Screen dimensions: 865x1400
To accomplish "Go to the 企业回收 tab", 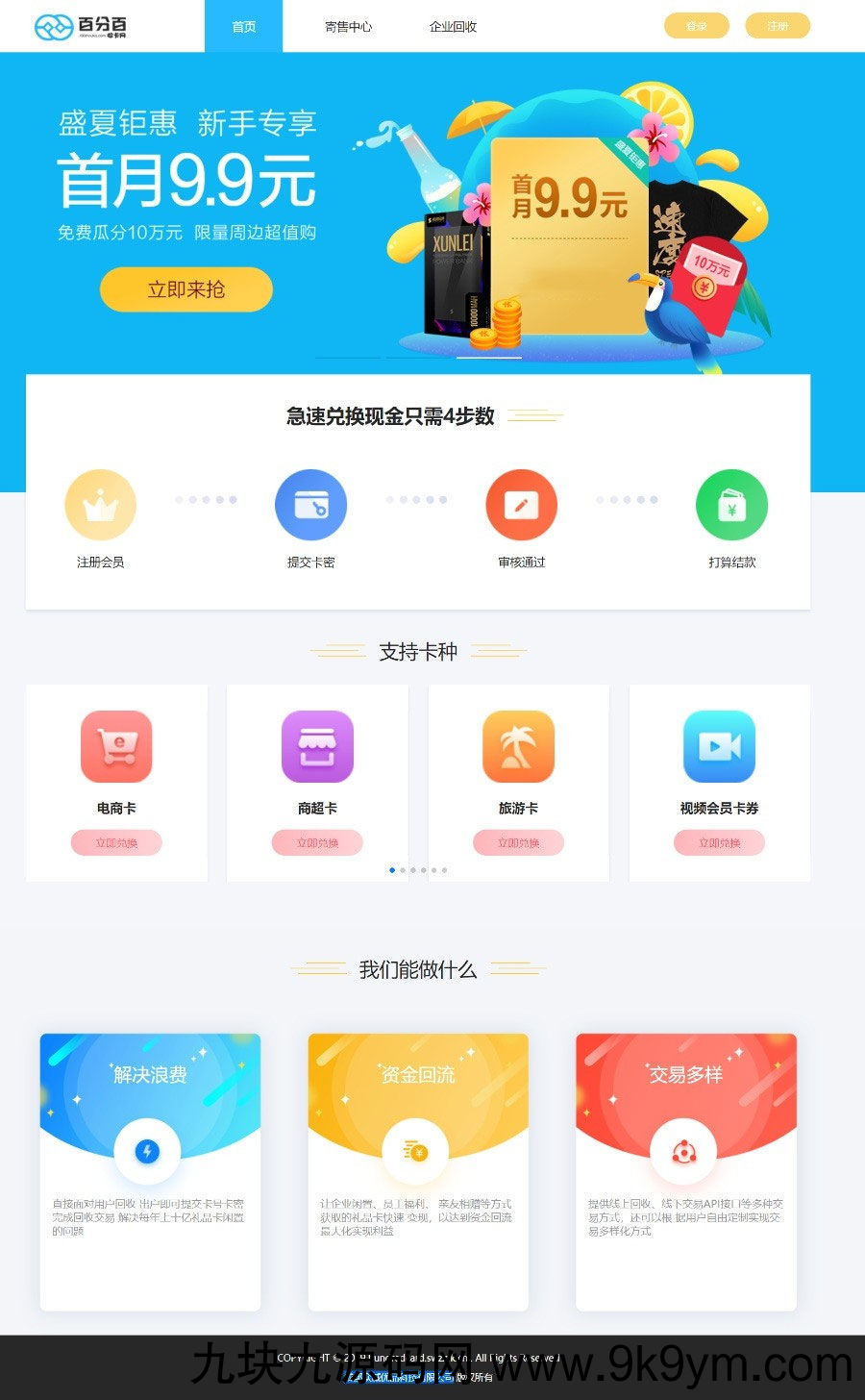I will (x=453, y=27).
